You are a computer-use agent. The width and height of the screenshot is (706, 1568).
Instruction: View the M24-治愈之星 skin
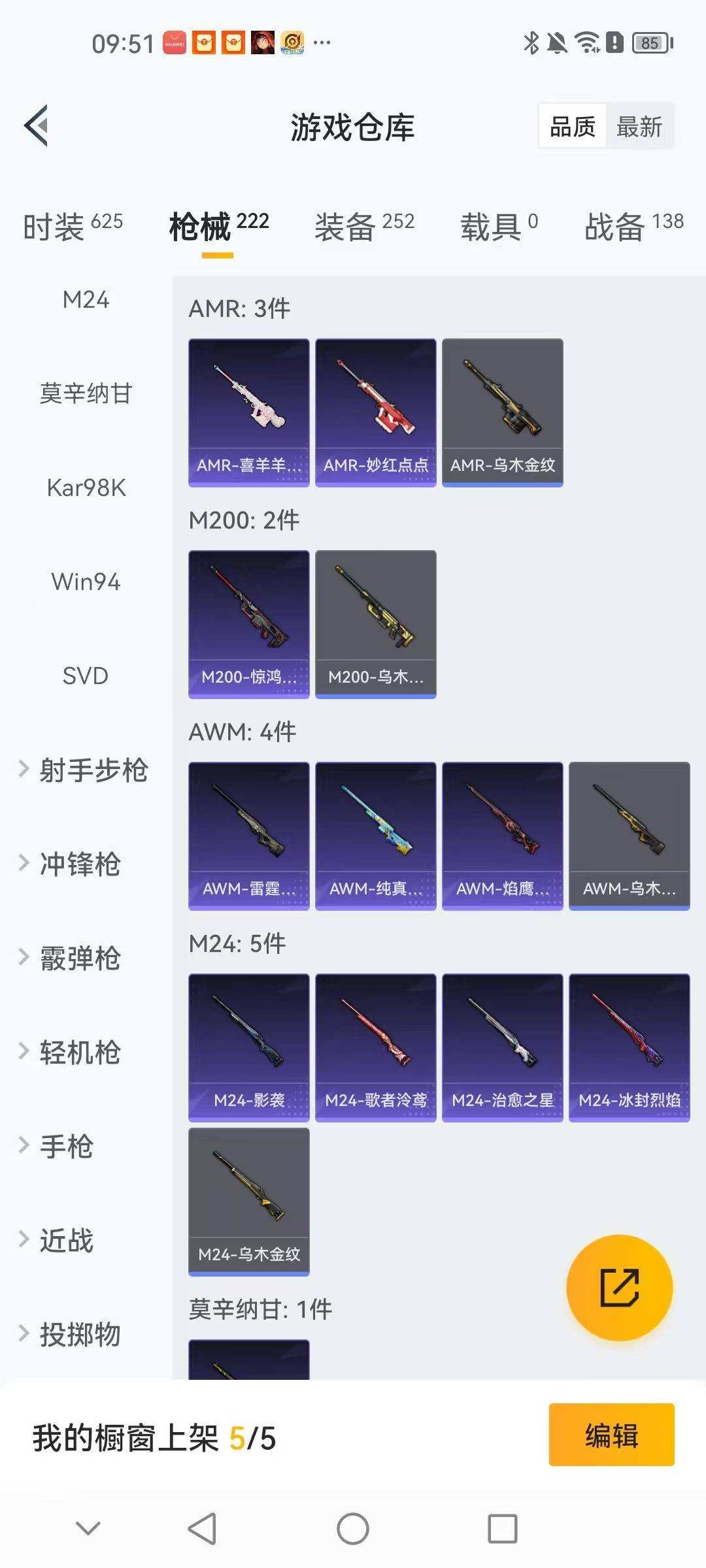[503, 1046]
